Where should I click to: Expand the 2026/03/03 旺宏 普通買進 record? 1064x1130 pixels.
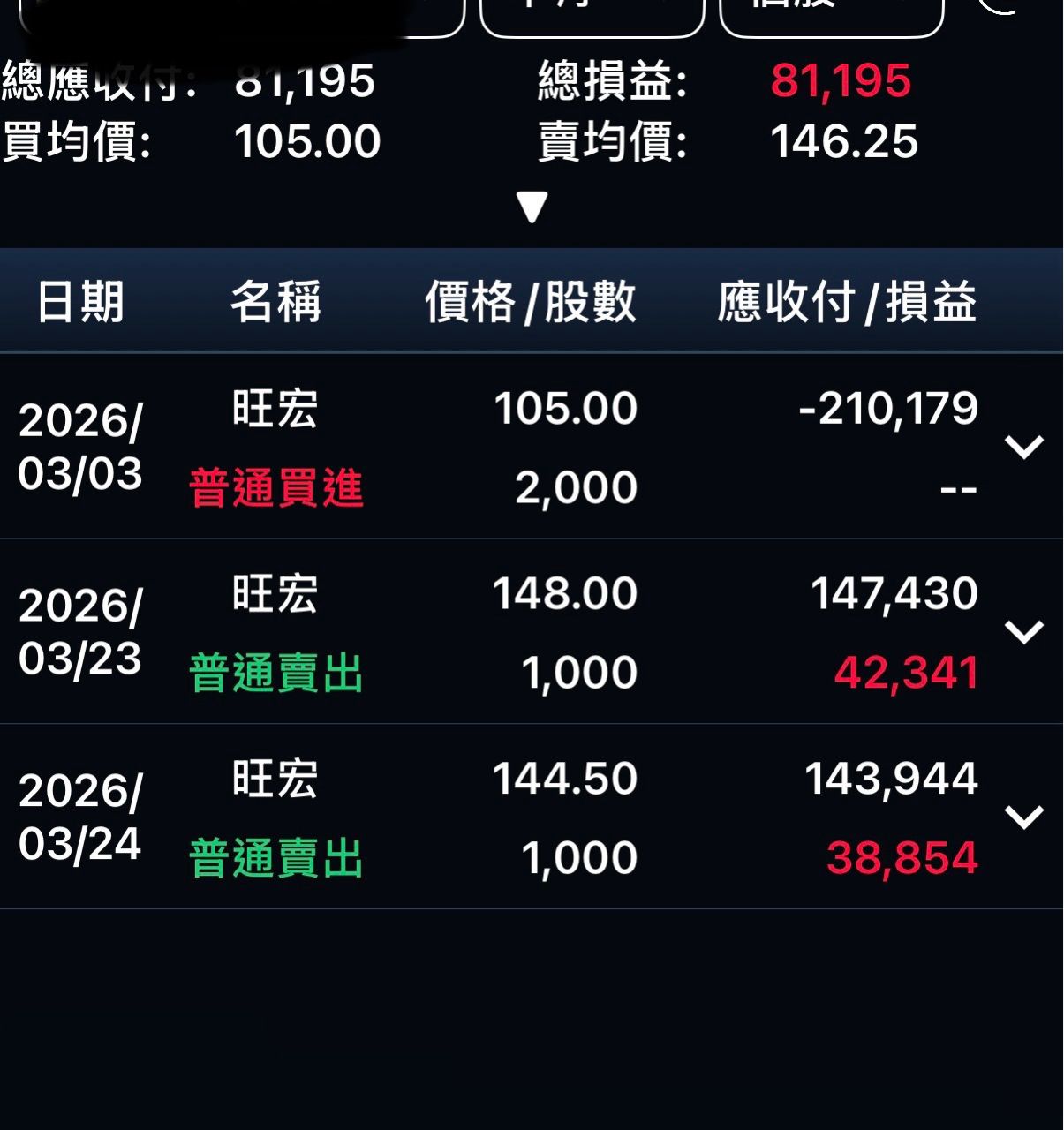(x=1024, y=447)
